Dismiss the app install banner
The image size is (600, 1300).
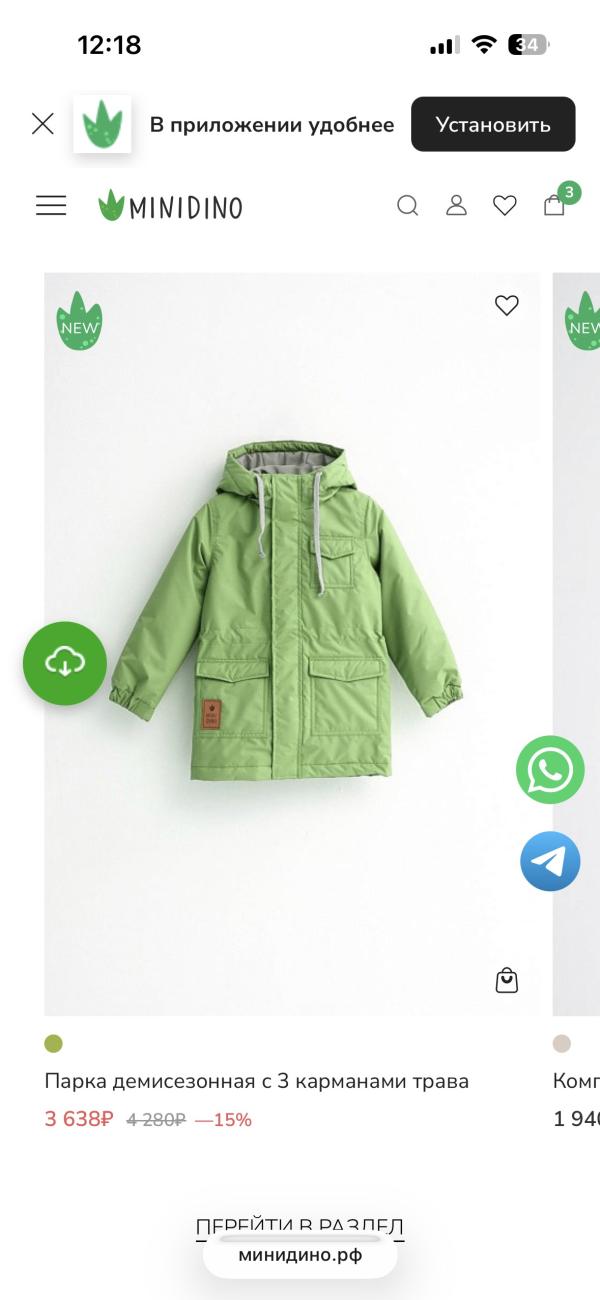coord(42,124)
